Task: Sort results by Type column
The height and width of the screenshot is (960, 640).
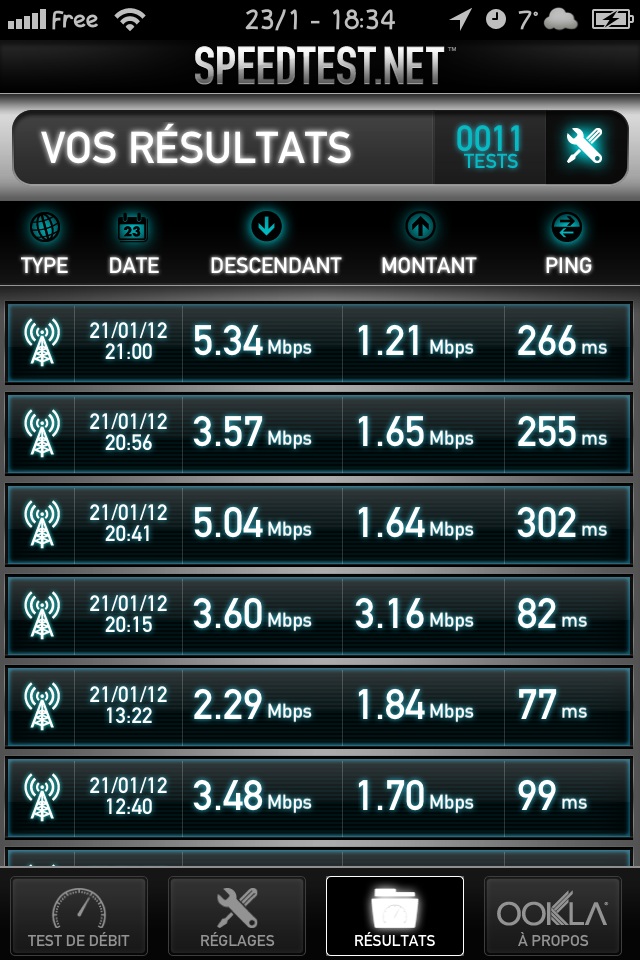Action: pos(44,245)
